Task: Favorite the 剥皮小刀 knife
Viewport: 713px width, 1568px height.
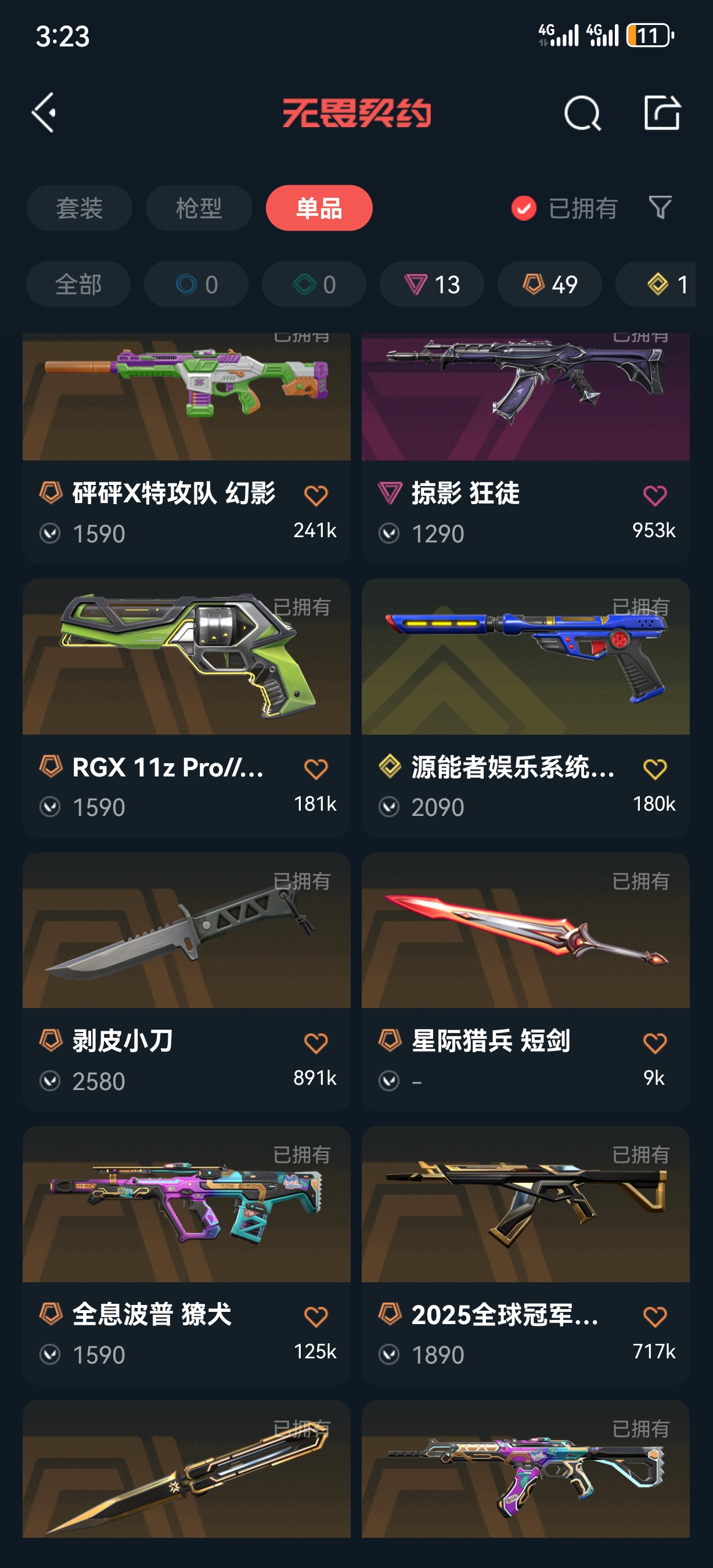Action: coord(316,1042)
